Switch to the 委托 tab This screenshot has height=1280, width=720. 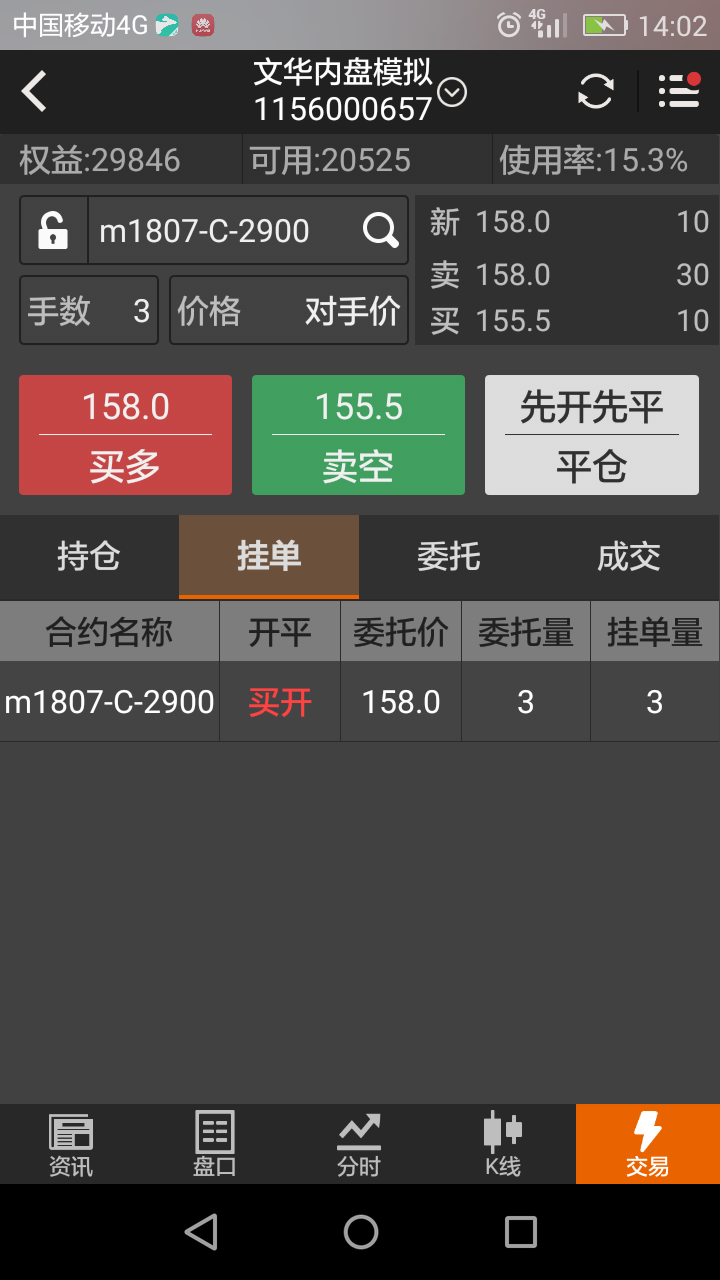tap(449, 557)
